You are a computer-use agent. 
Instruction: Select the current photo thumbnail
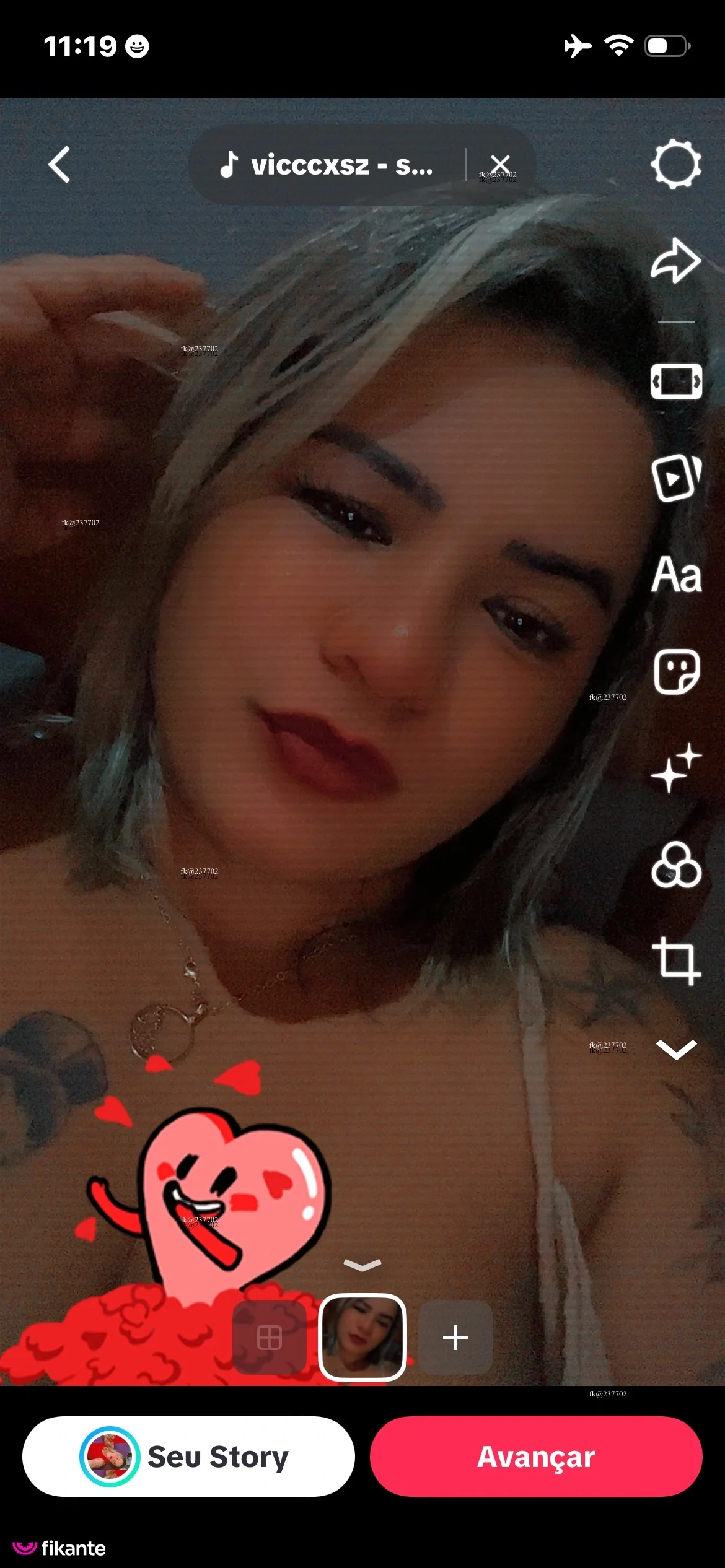[362, 1338]
